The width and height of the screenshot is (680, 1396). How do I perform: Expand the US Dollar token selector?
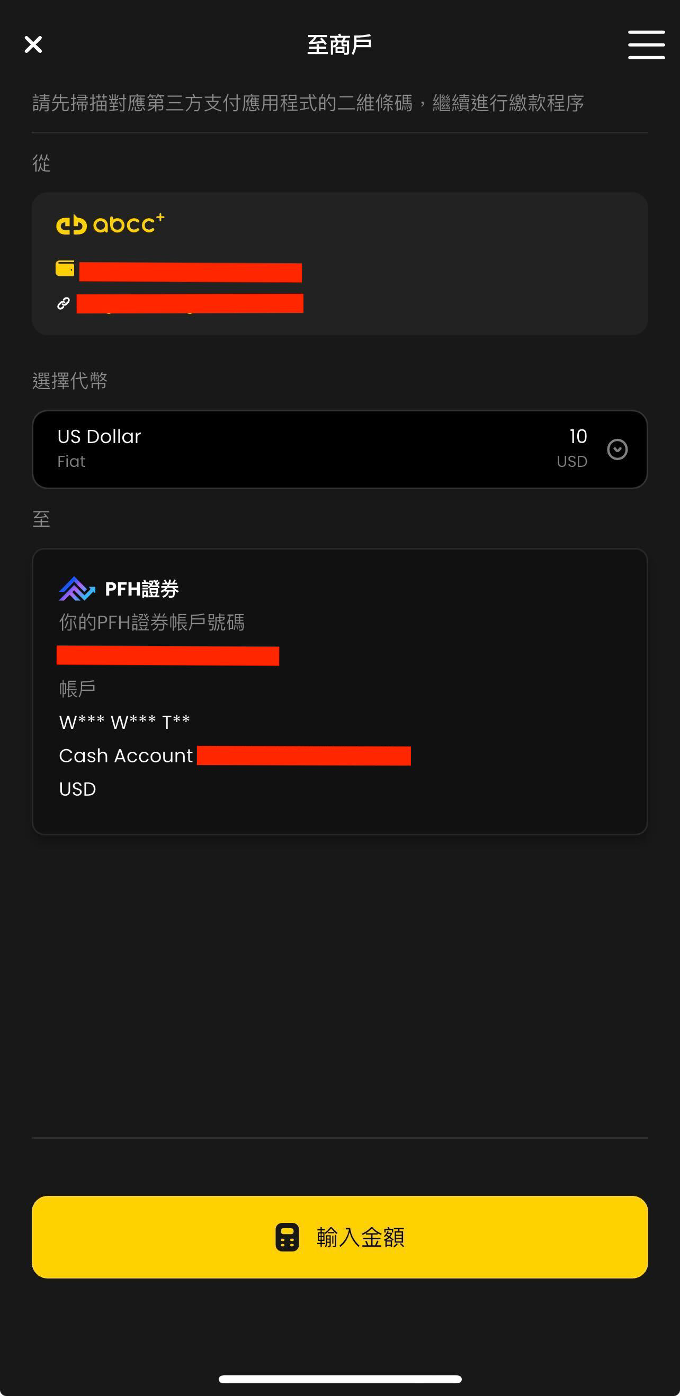[618, 450]
